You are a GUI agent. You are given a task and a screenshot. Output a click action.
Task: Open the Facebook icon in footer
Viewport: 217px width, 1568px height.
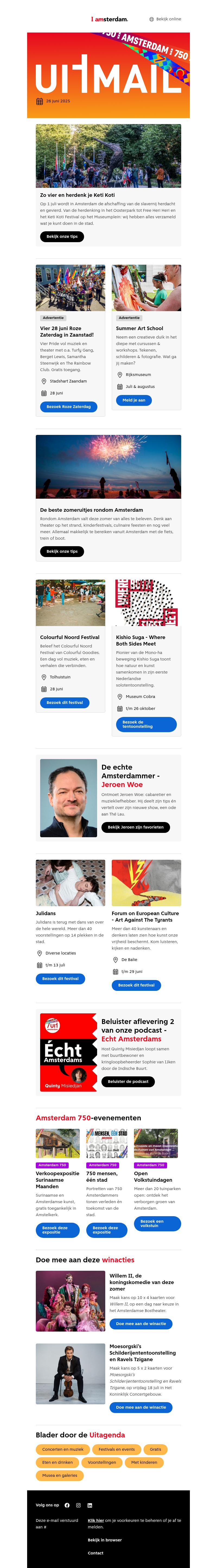[x=67, y=1505]
